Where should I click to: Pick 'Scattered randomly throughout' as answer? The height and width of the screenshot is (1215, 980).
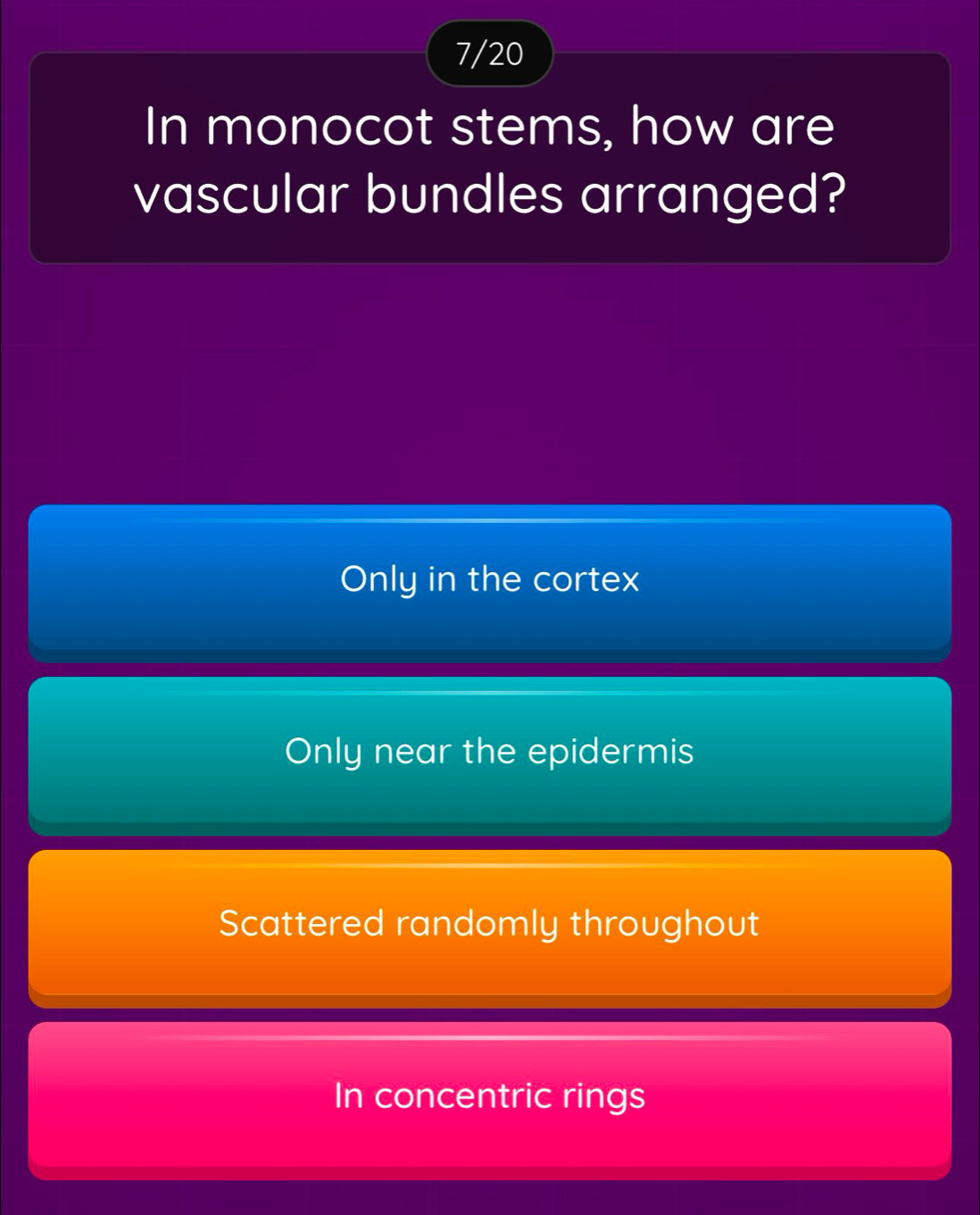click(490, 925)
